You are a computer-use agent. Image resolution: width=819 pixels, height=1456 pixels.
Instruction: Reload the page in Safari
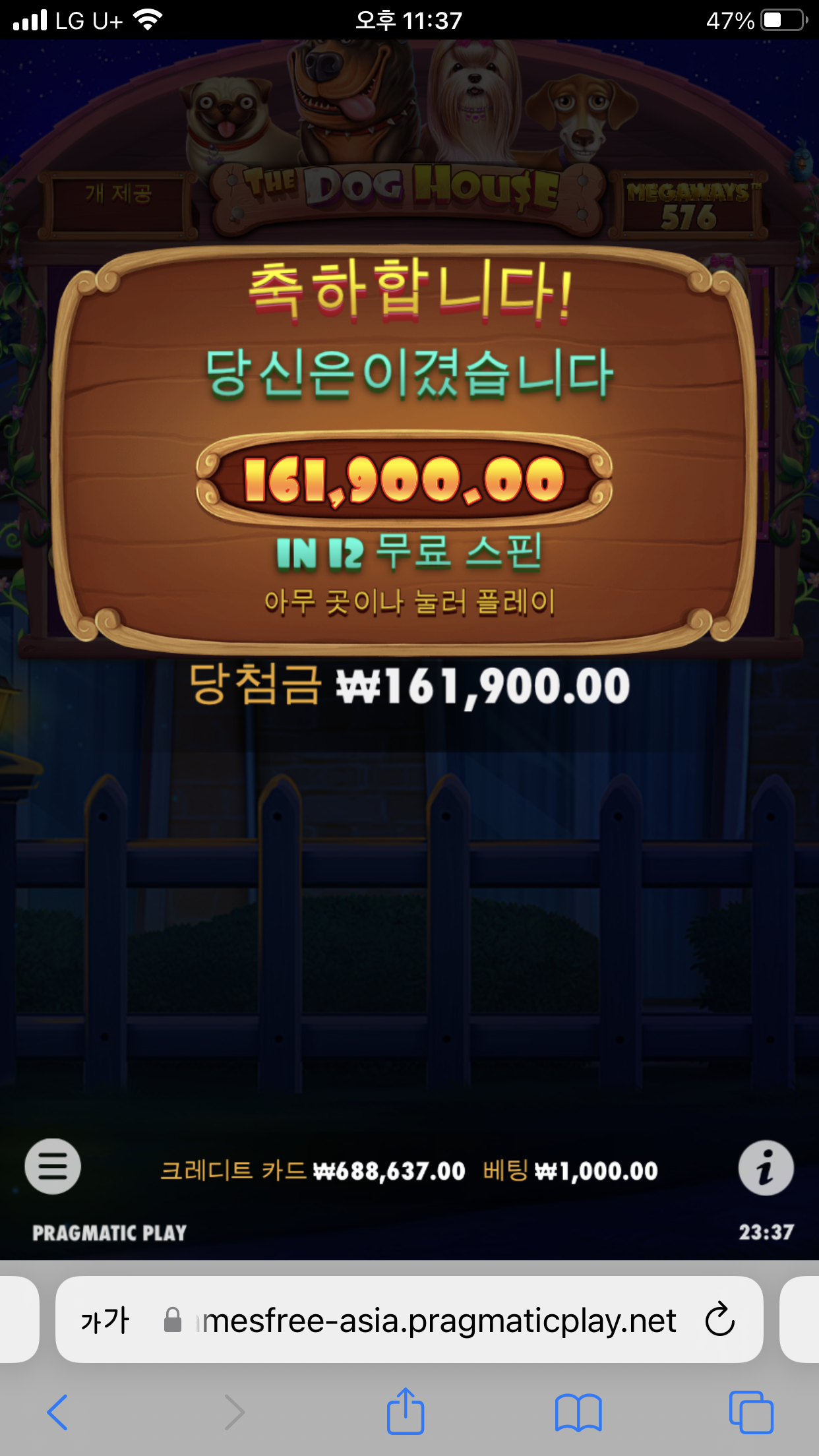click(719, 1319)
